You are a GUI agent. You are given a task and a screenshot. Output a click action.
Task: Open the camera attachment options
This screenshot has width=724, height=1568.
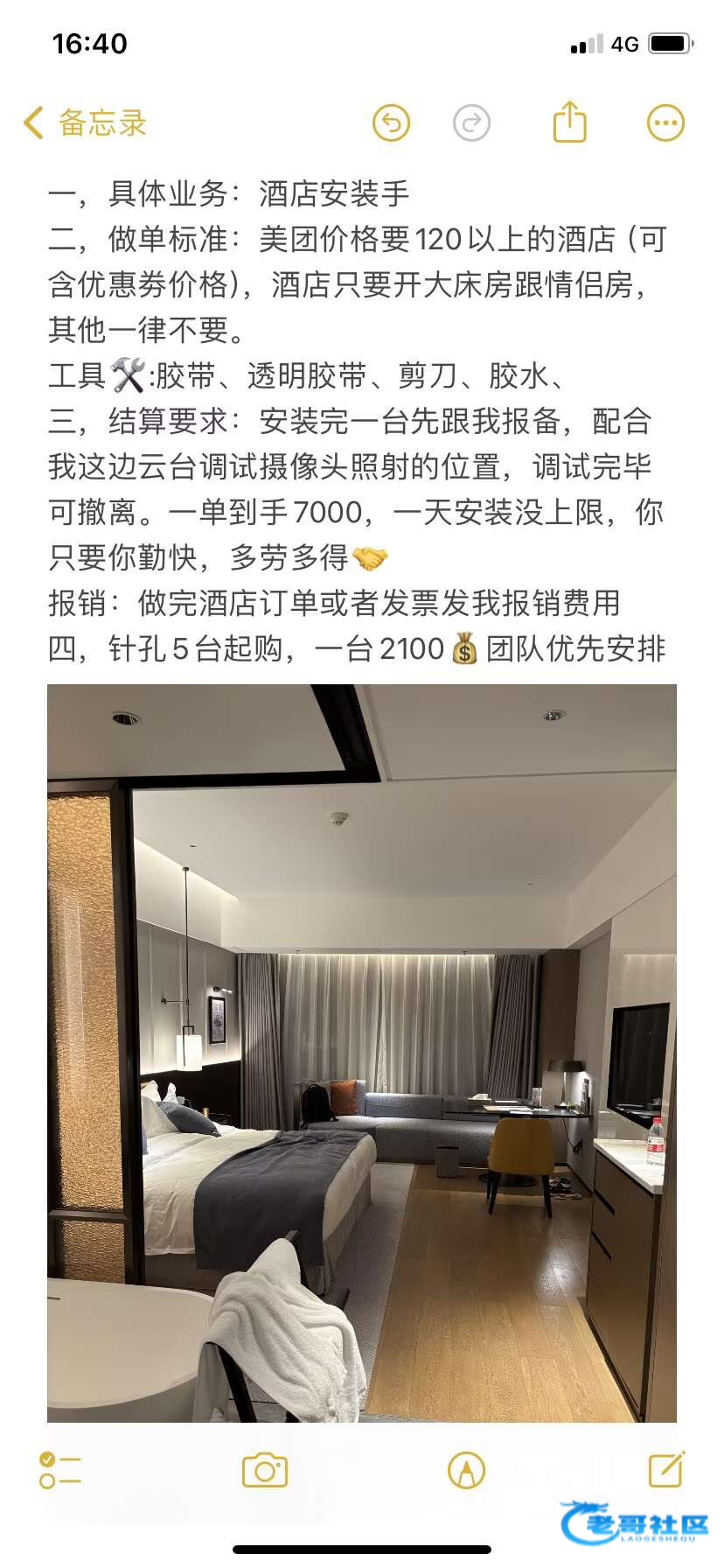point(264,1470)
